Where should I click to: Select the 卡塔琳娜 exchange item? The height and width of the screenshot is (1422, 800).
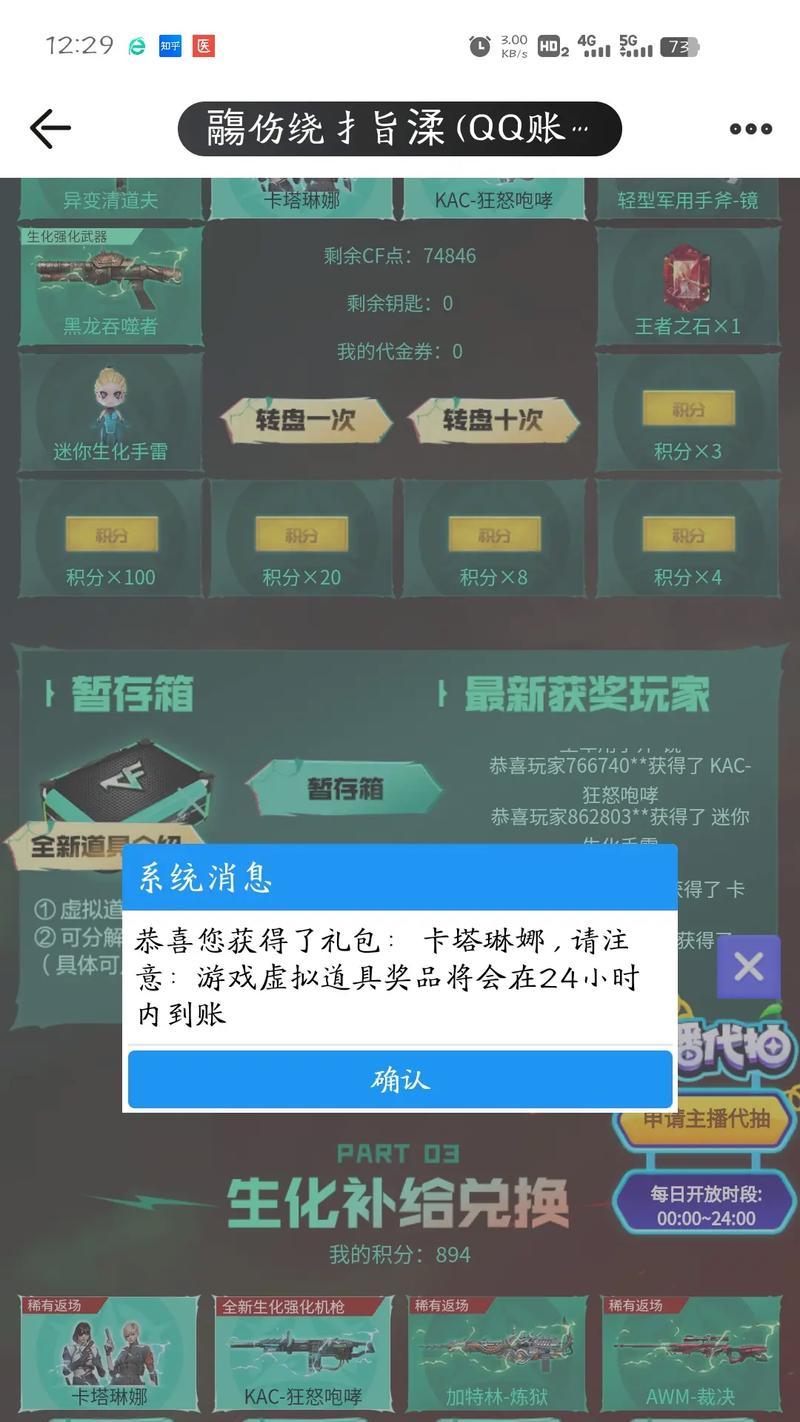(109, 1353)
